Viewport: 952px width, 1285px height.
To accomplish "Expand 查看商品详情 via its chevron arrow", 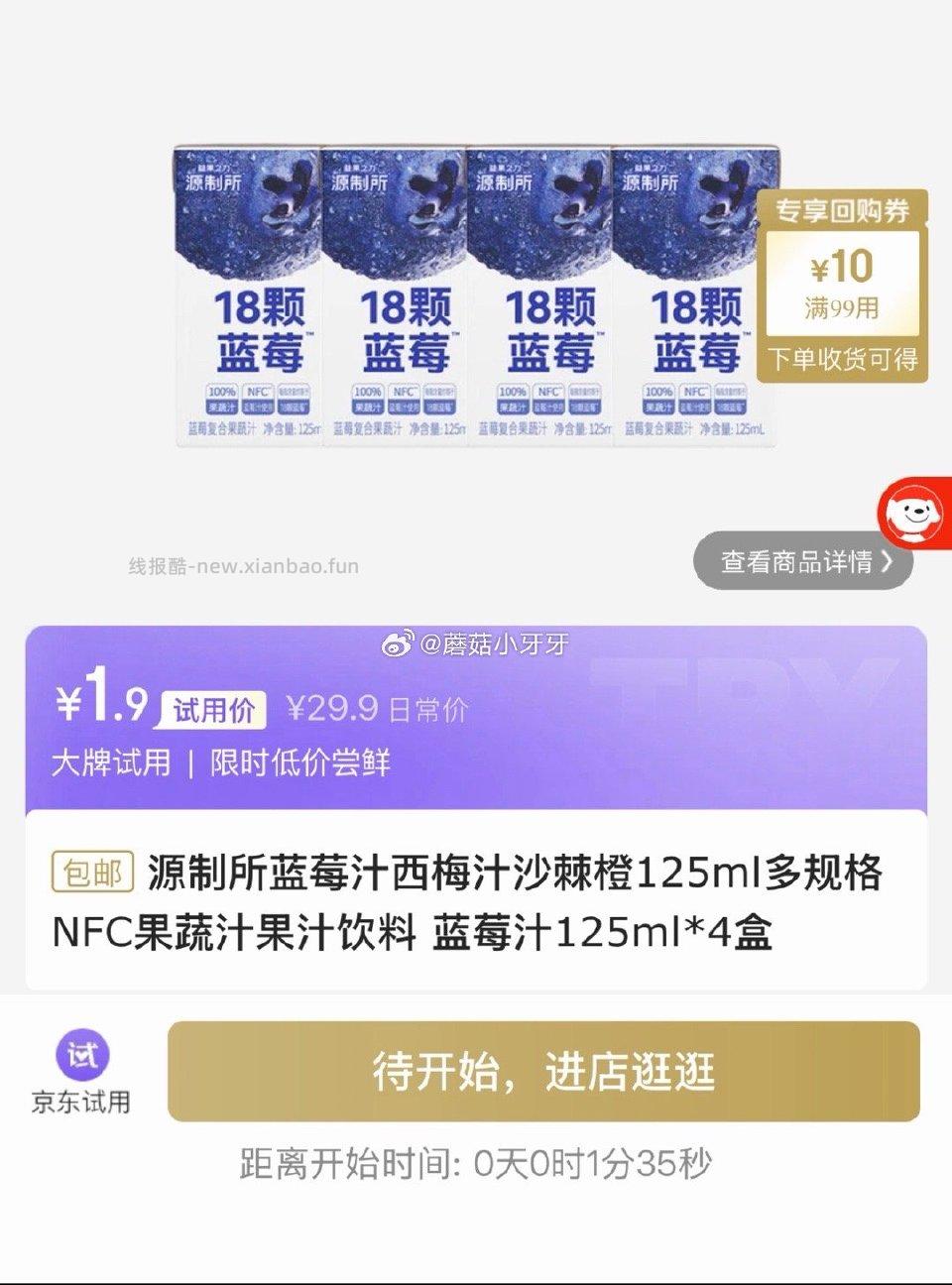I will [x=886, y=561].
